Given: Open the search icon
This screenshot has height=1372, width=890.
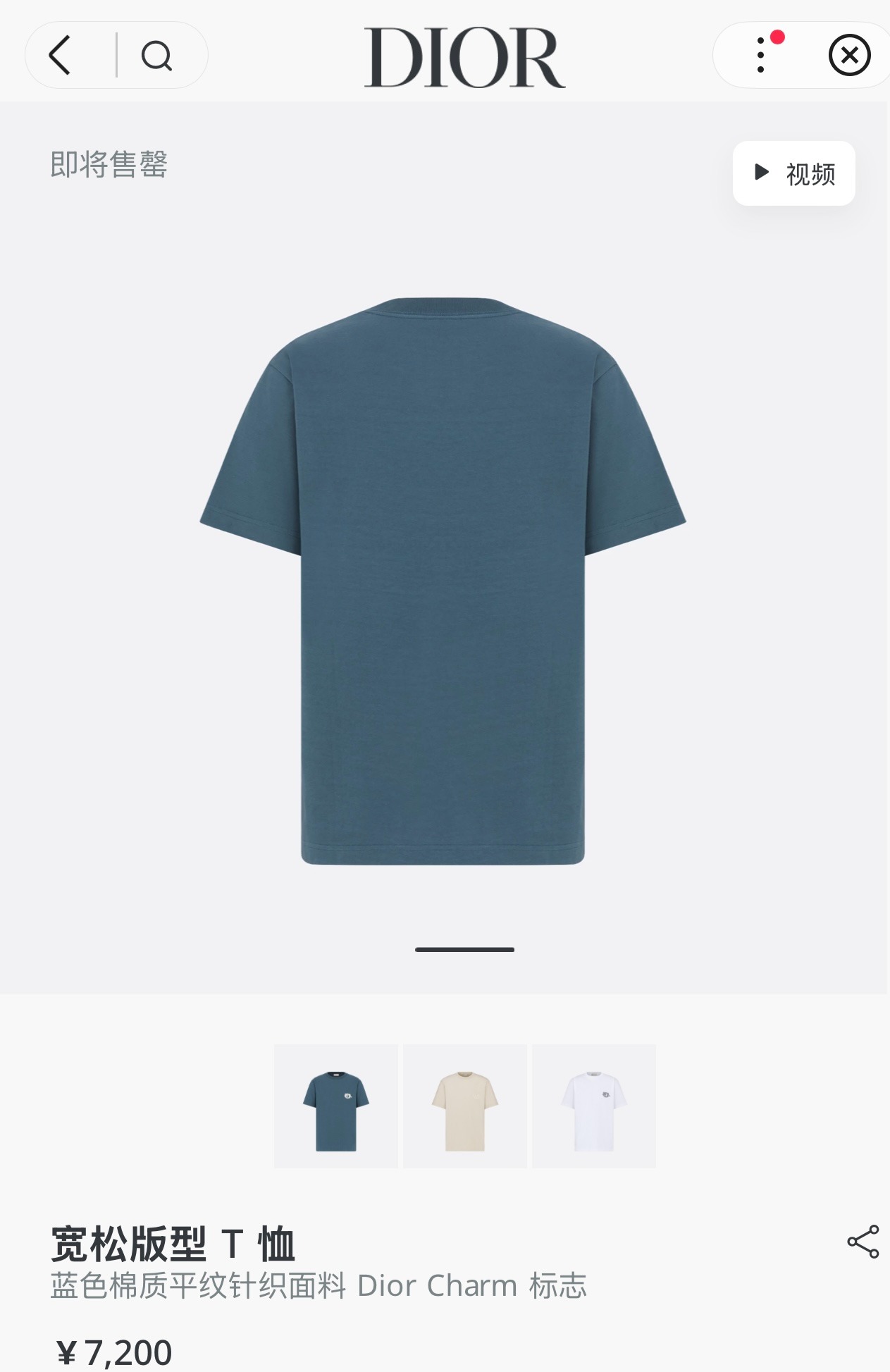Looking at the screenshot, I should (x=156, y=55).
